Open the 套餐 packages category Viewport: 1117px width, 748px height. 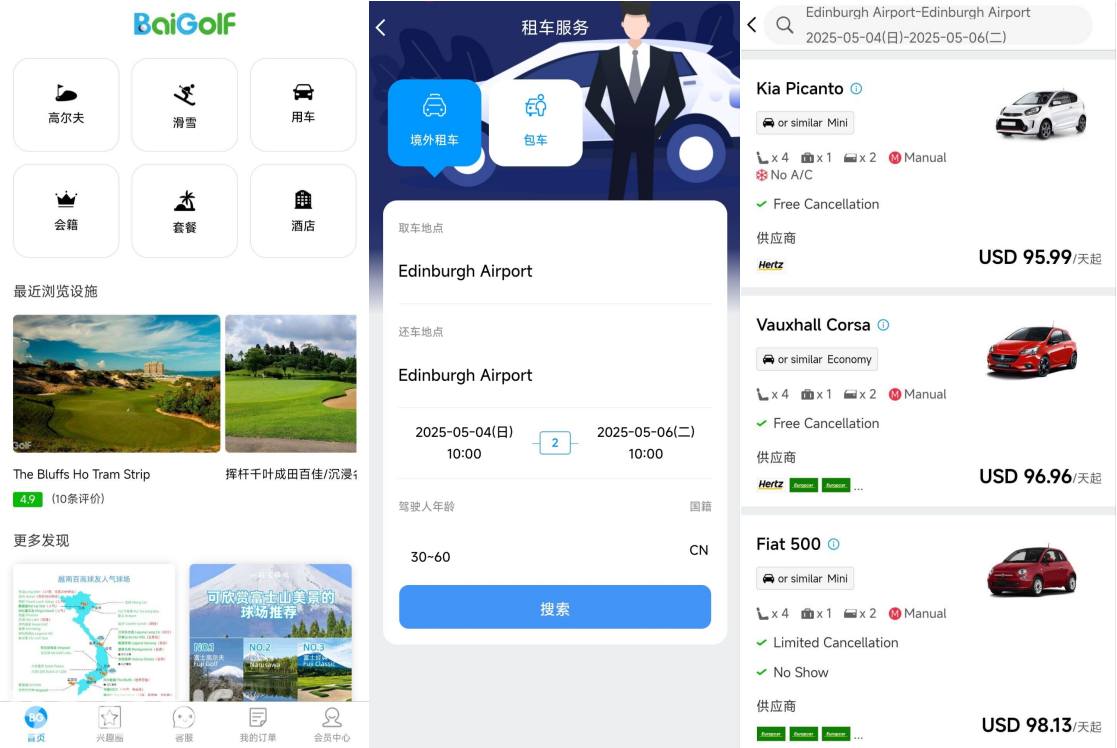pyautogui.click(x=184, y=211)
